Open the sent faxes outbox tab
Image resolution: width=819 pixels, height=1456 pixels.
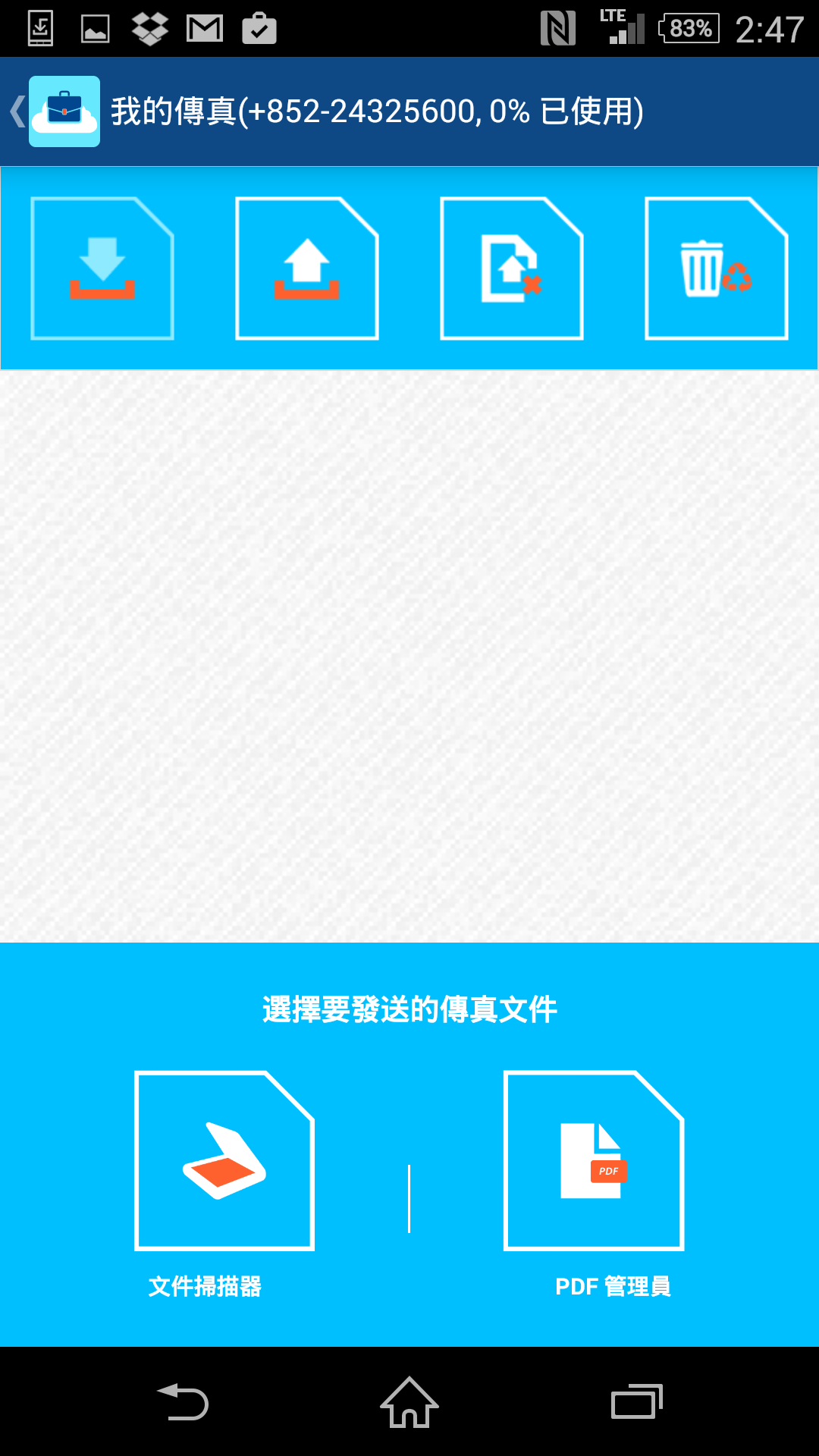[307, 268]
